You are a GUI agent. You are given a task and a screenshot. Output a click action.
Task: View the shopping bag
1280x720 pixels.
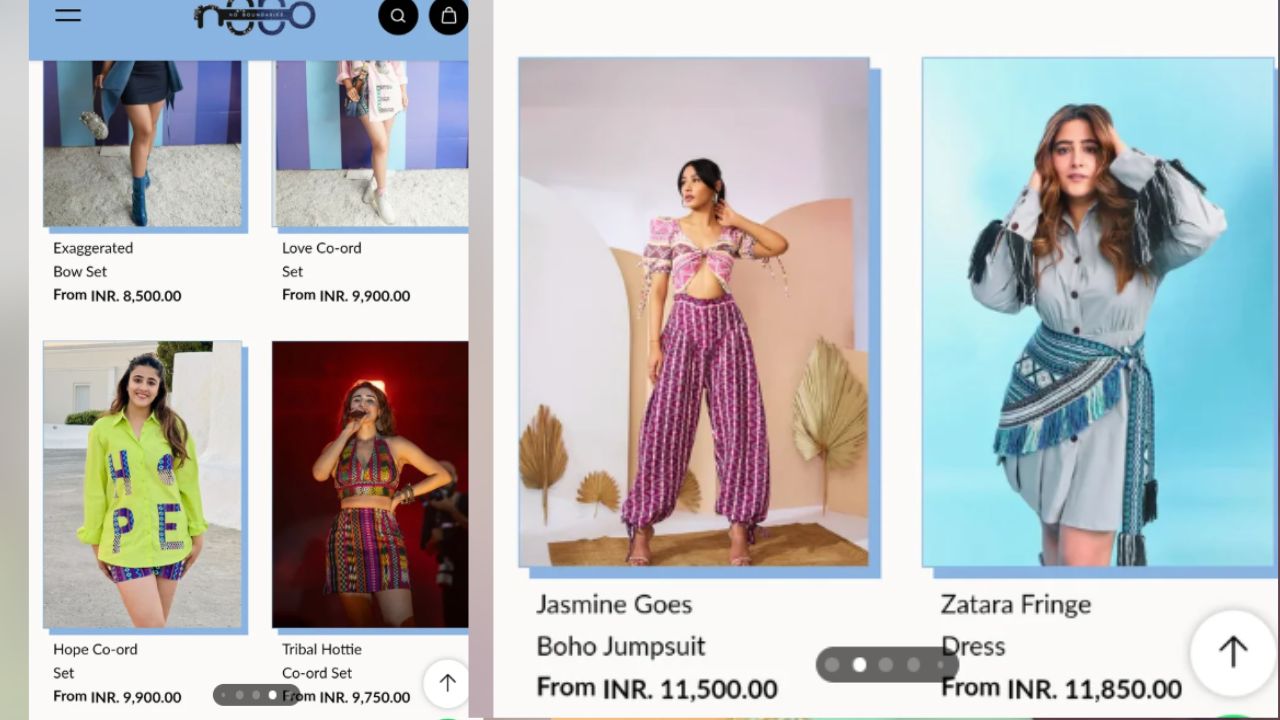[x=448, y=16]
